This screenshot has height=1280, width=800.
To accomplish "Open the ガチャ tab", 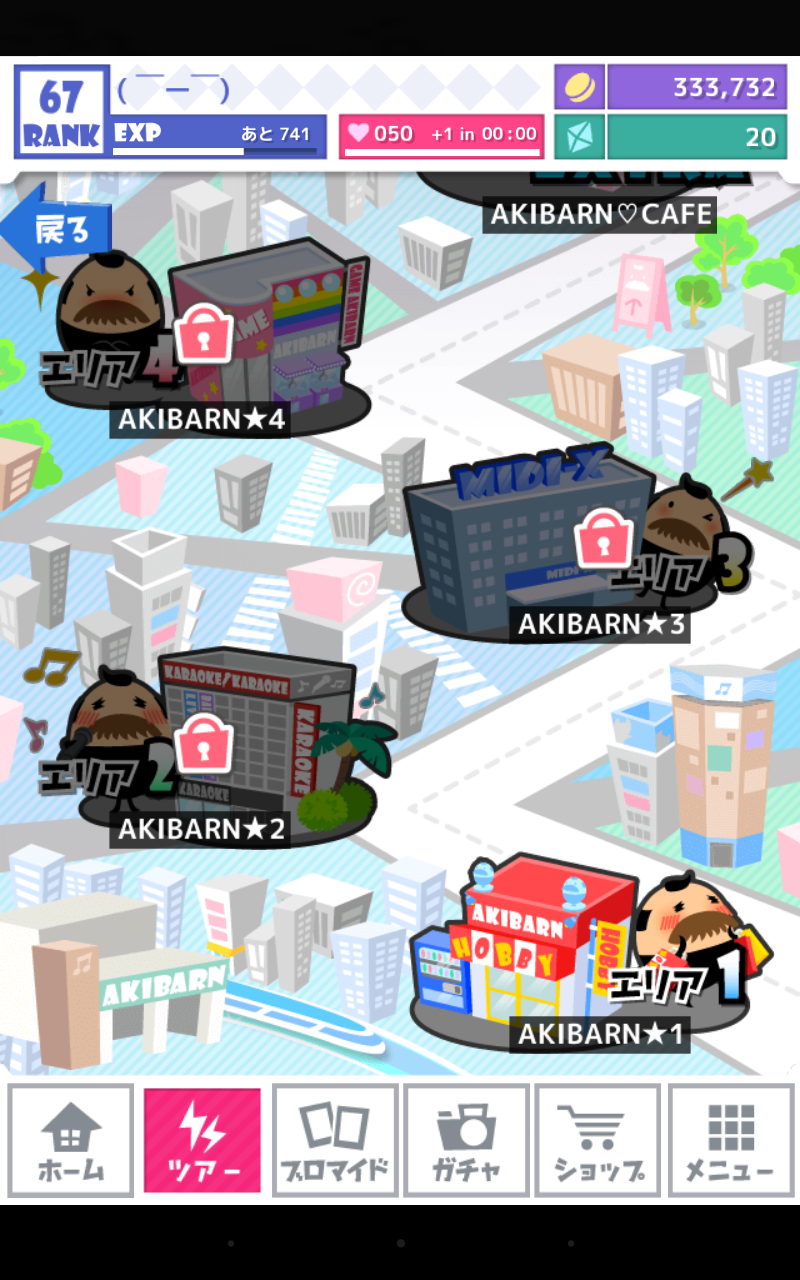I will pyautogui.click(x=466, y=1141).
